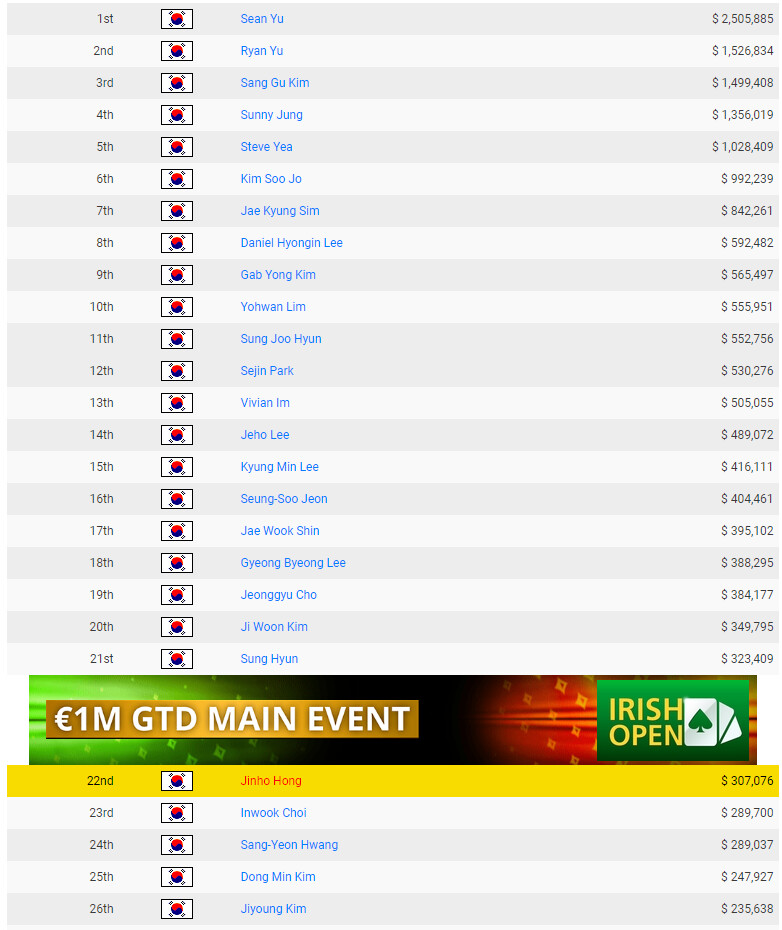Open highlighted Jinho Hong's profile
This screenshot has width=782, height=930.
click(x=271, y=781)
